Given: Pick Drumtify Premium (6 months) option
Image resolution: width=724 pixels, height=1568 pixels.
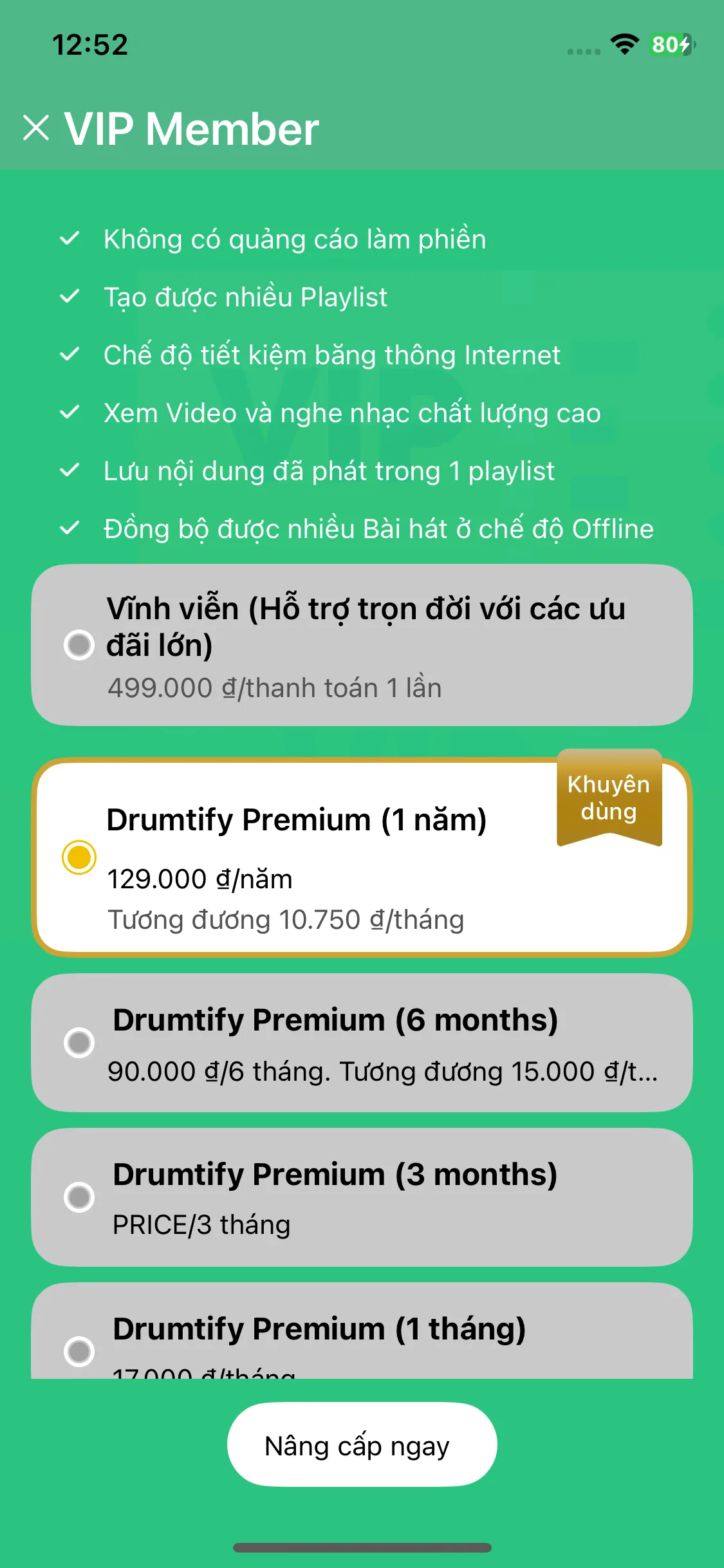Looking at the screenshot, I should point(362,1043).
